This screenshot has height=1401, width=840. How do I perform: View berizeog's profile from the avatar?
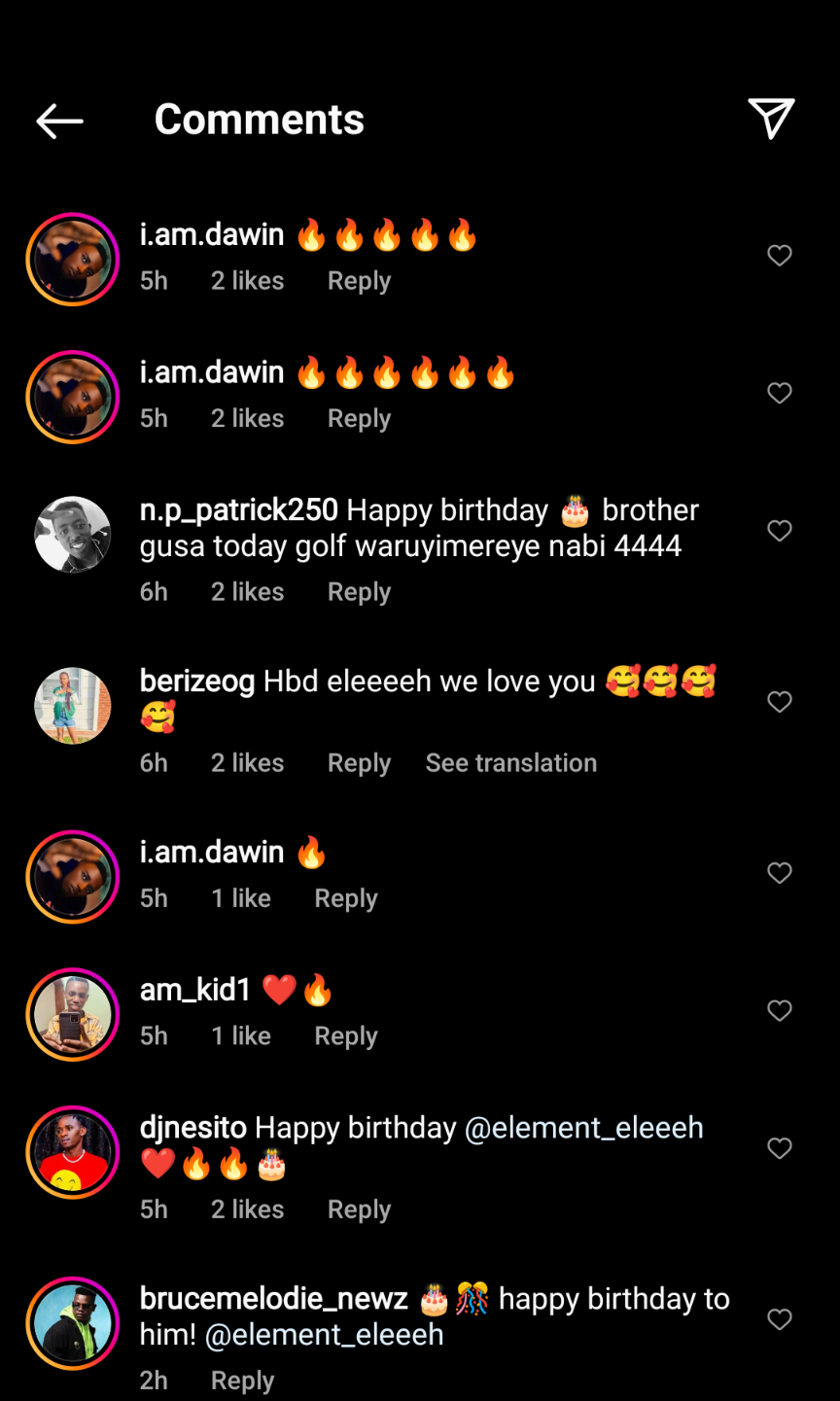click(73, 706)
